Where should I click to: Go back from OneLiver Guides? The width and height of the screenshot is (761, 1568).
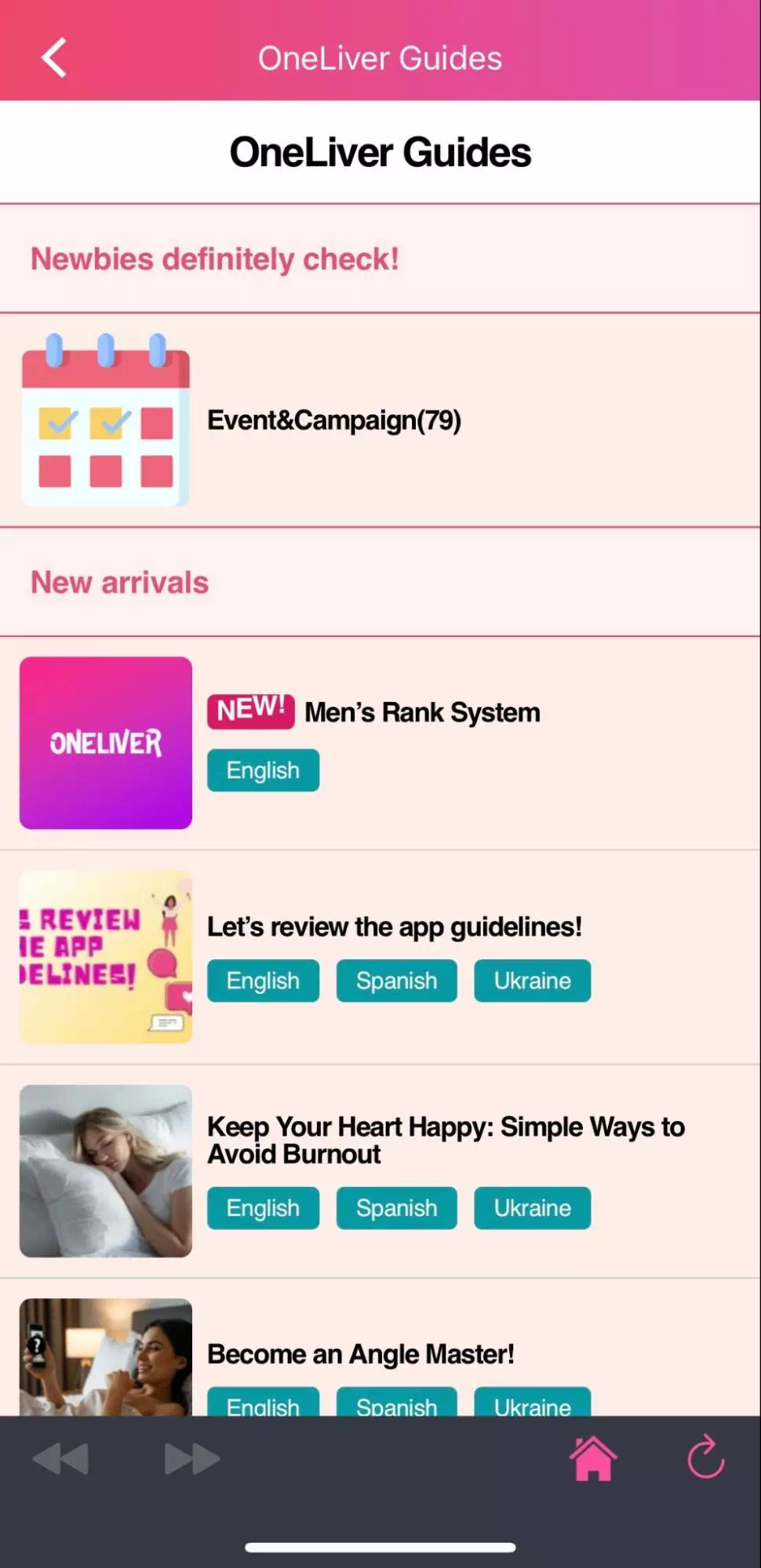tap(53, 58)
